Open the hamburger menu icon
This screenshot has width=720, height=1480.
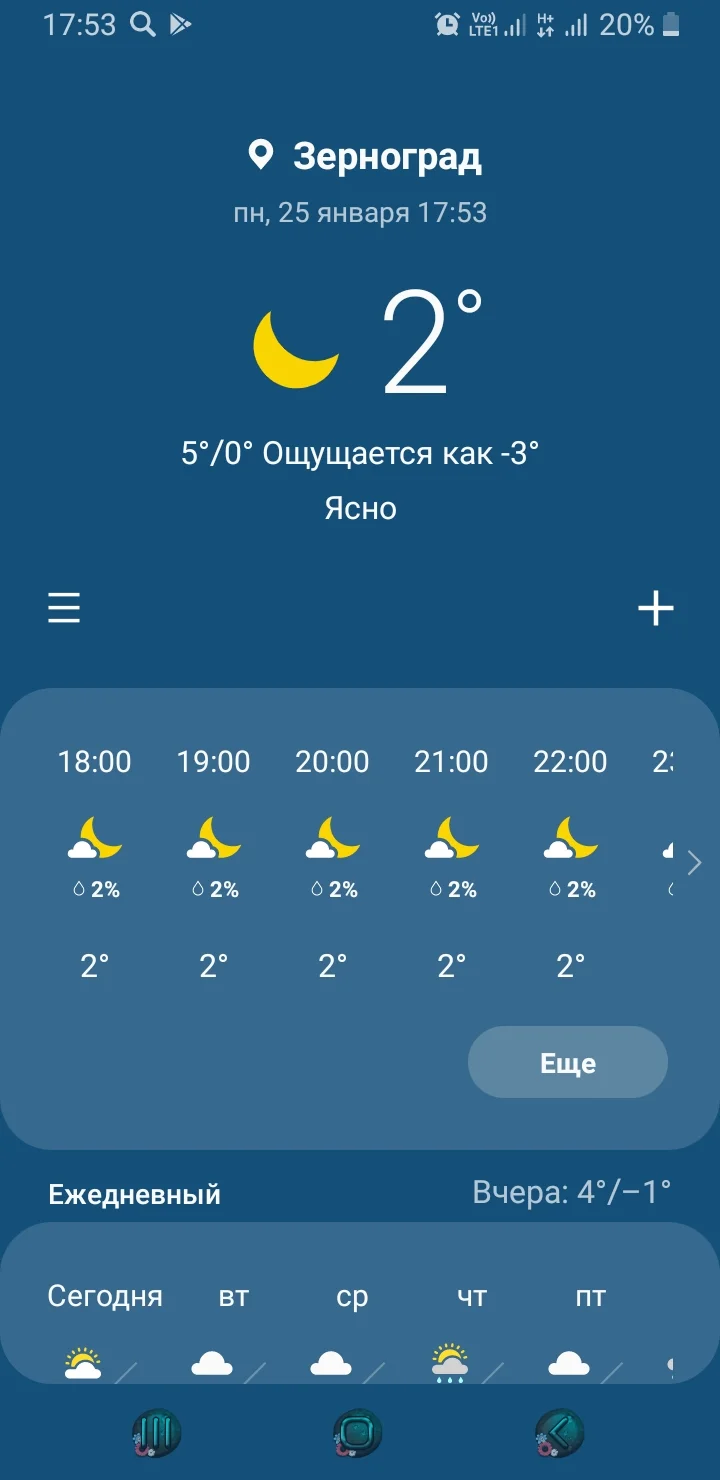pyautogui.click(x=64, y=607)
